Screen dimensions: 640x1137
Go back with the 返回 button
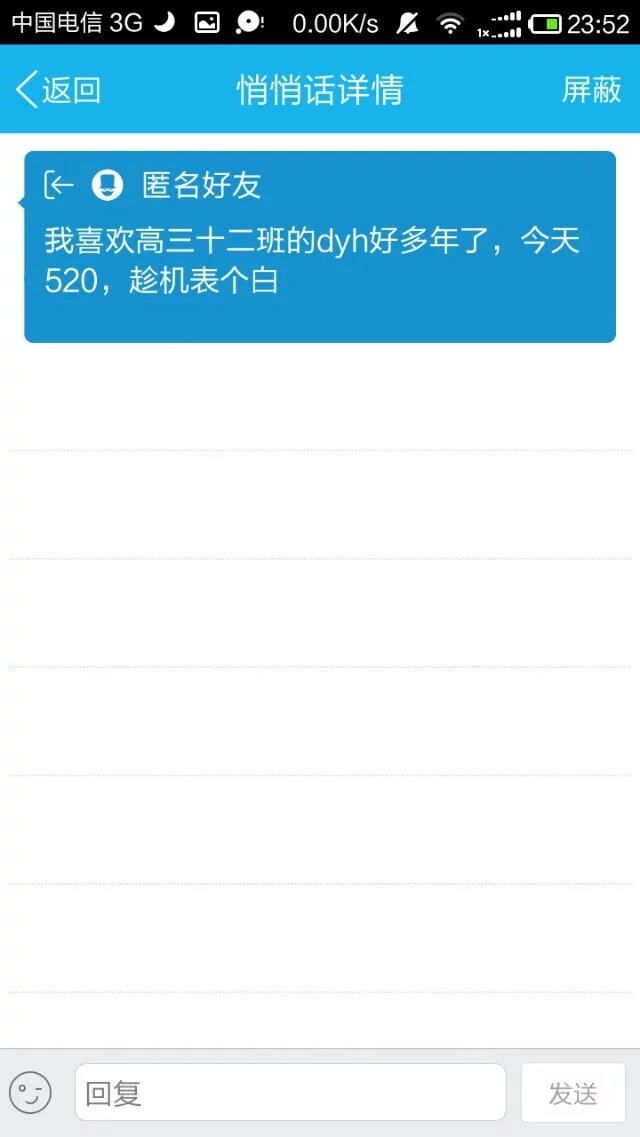point(58,90)
